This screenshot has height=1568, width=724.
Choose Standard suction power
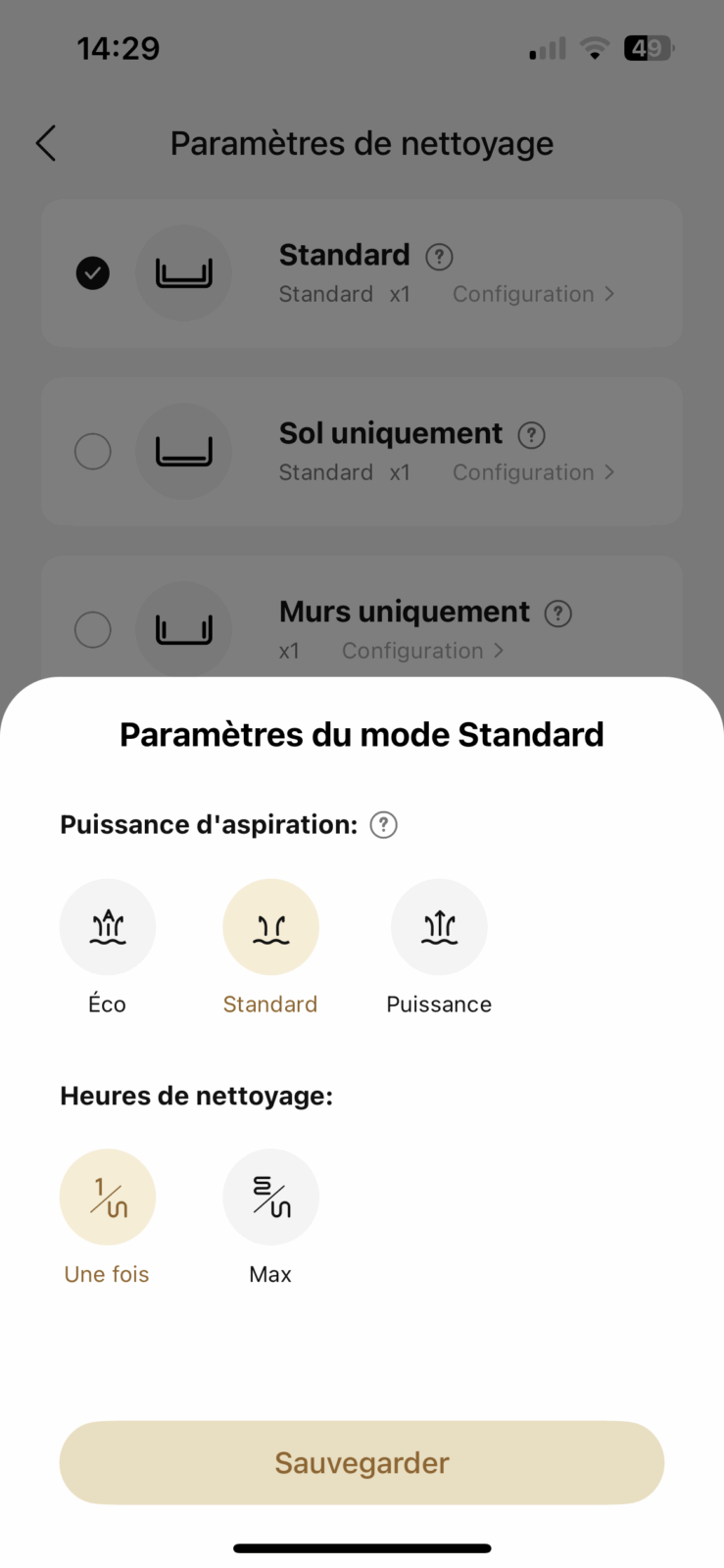point(270,927)
